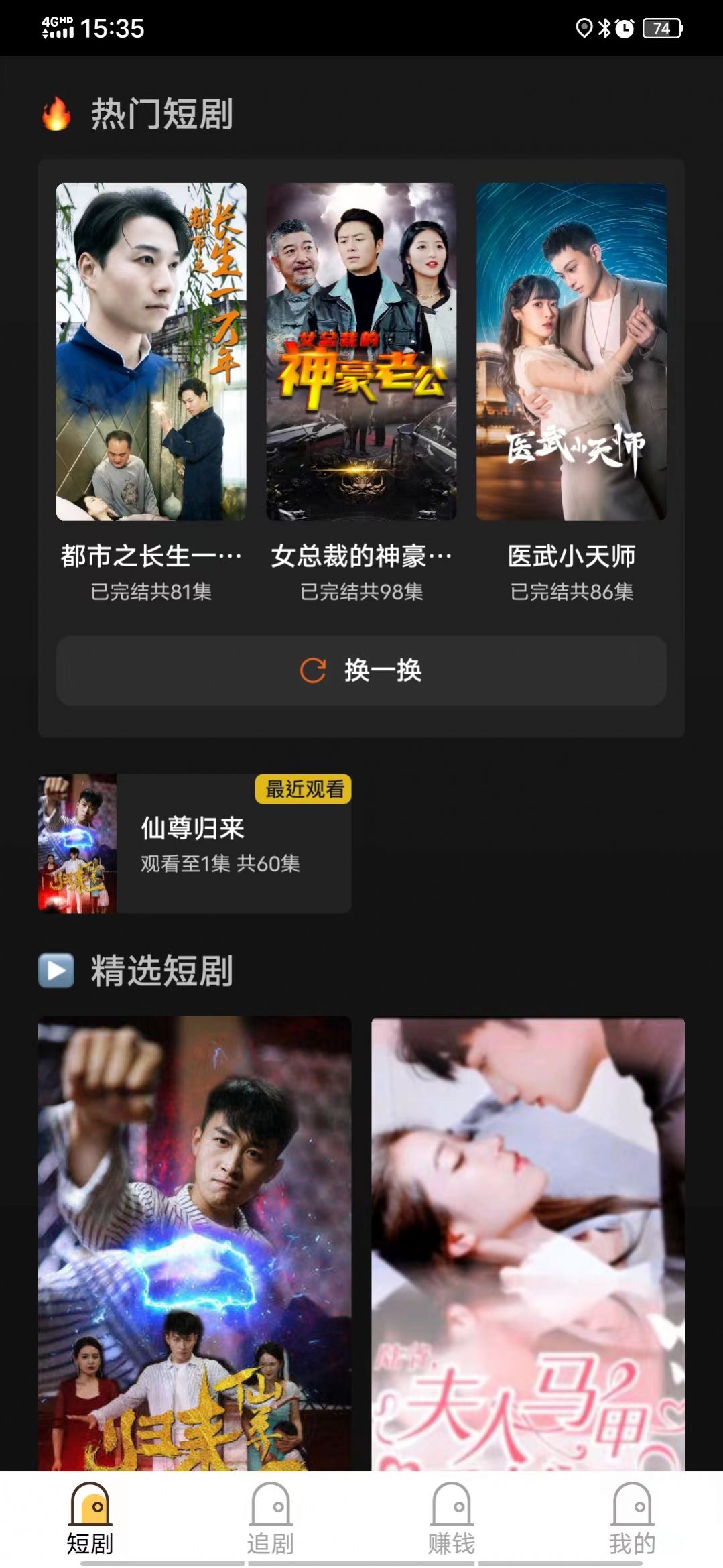Tap the Bluetooth icon in the status bar
The width and height of the screenshot is (723, 1568).
[605, 27]
